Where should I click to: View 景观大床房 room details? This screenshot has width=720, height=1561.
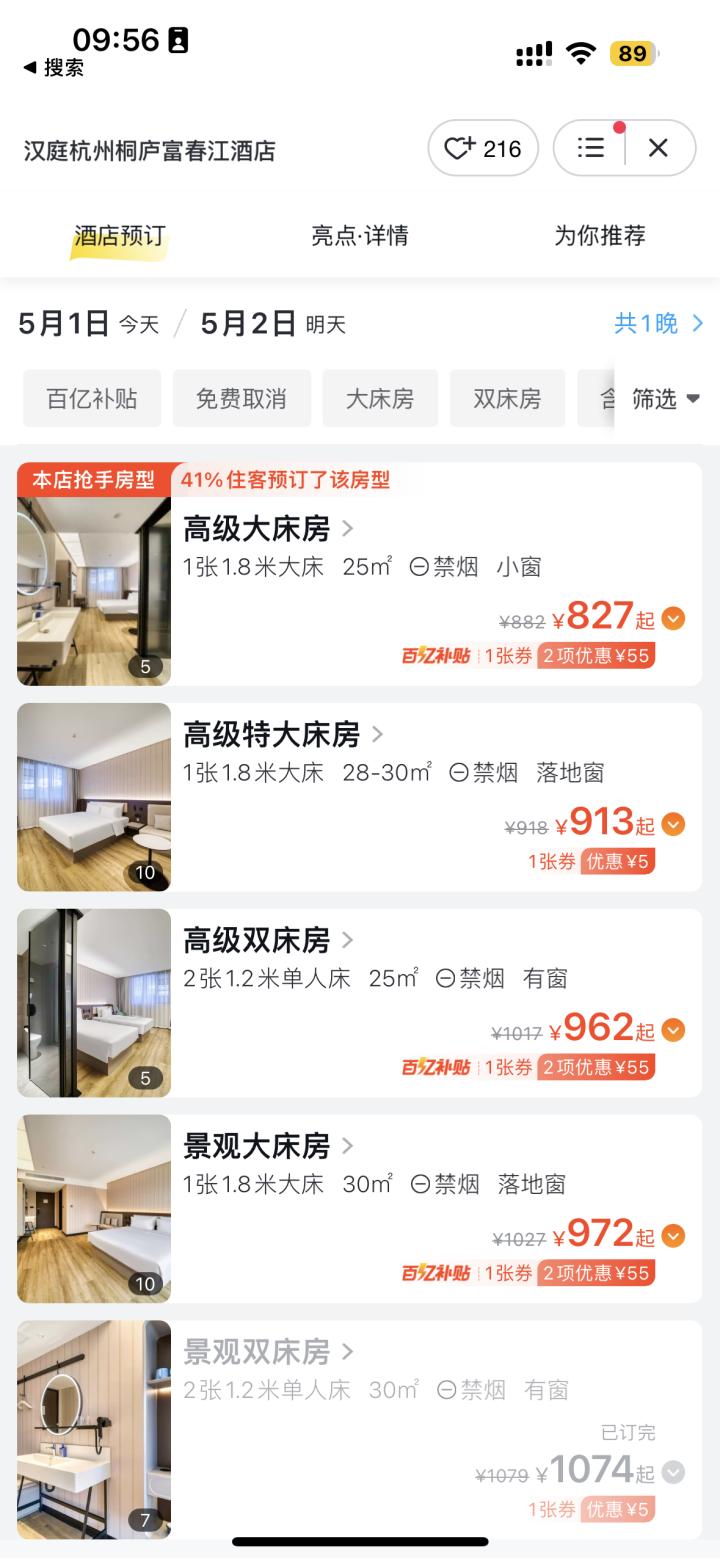pyautogui.click(x=268, y=1146)
